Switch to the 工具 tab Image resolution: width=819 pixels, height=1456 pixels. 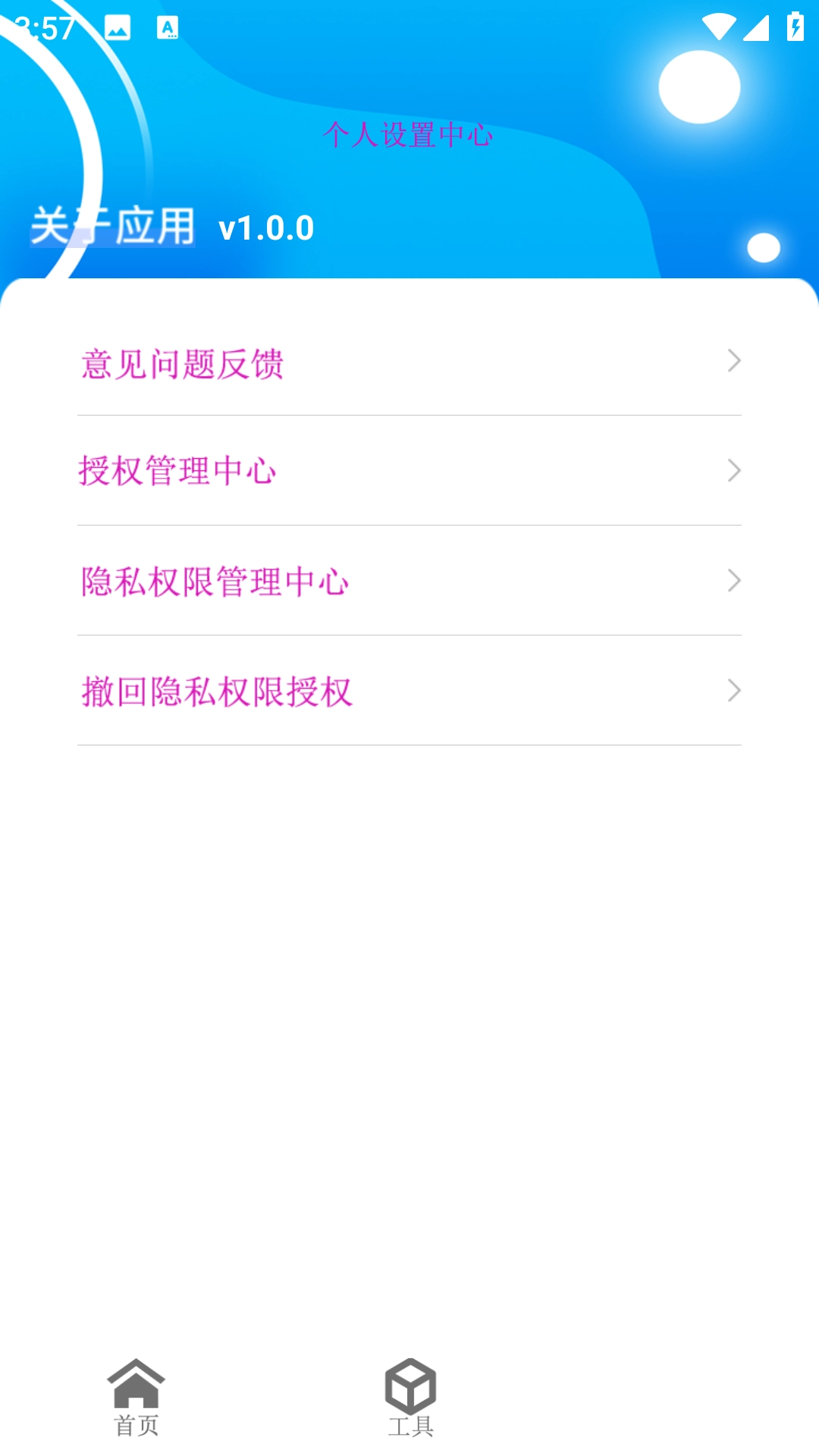pos(410,1397)
